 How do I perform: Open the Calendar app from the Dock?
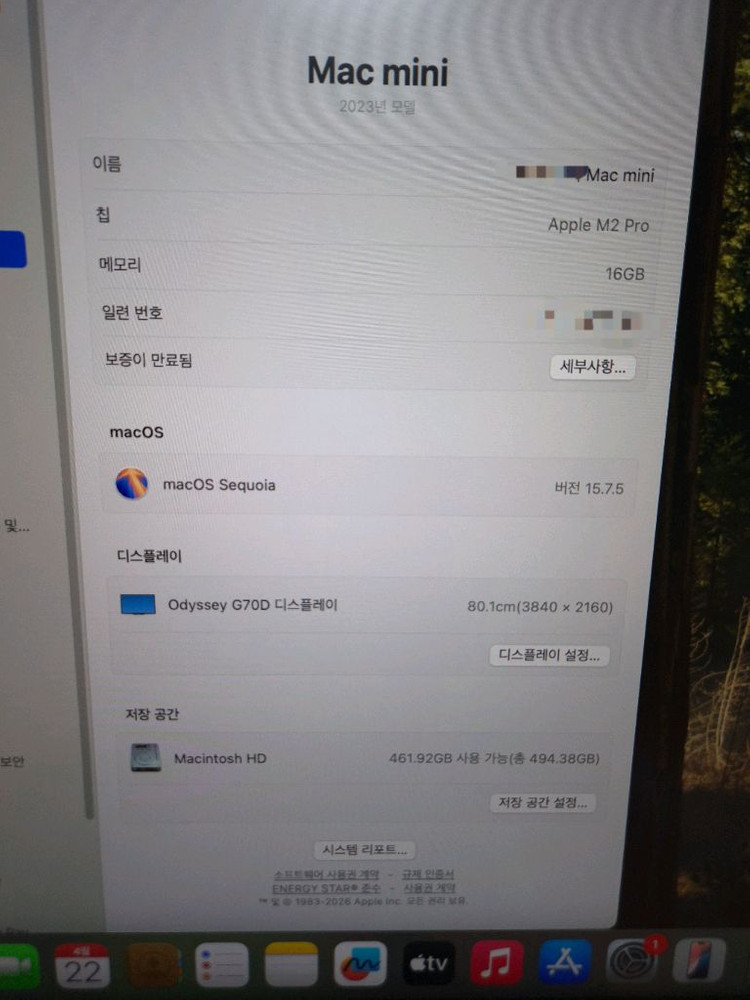[82, 963]
